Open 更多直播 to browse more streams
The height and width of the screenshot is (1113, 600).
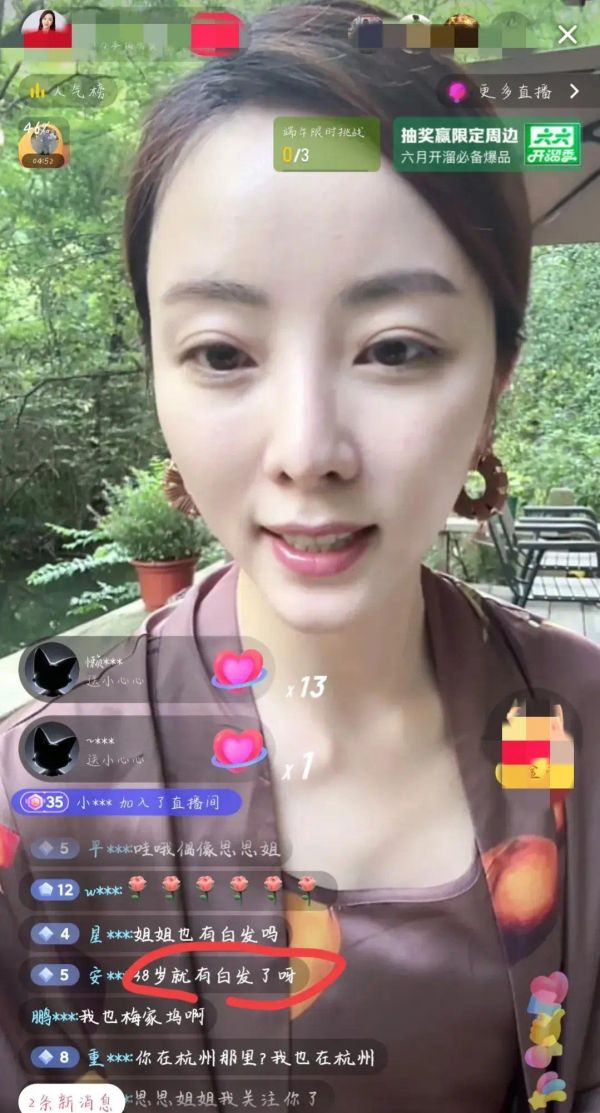(512, 92)
